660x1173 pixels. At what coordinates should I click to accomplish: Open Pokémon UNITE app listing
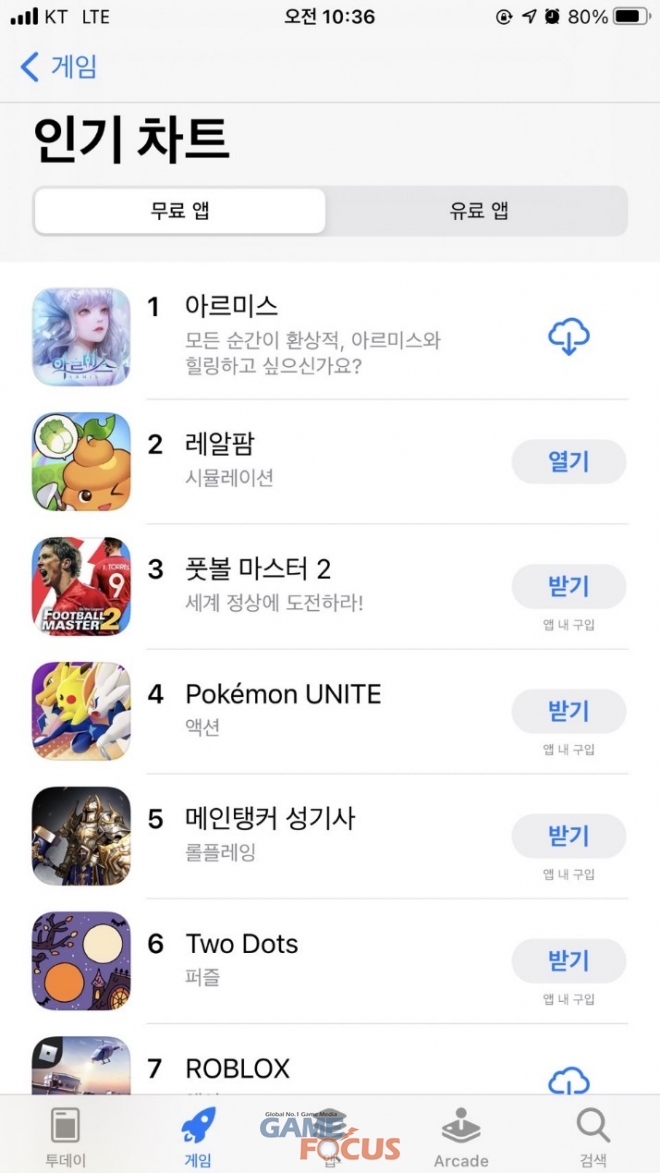point(283,694)
